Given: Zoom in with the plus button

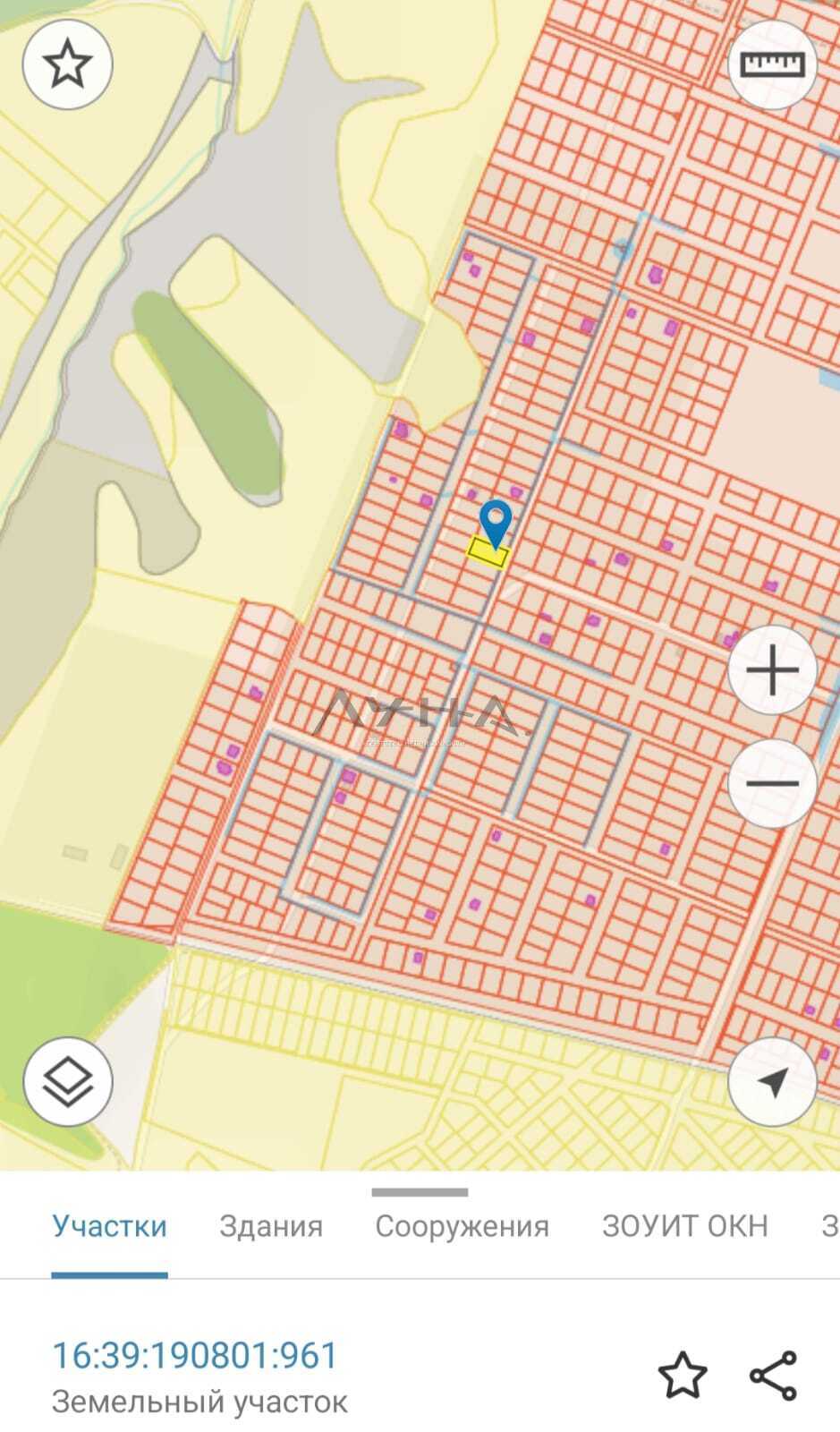Looking at the screenshot, I should point(773,669).
